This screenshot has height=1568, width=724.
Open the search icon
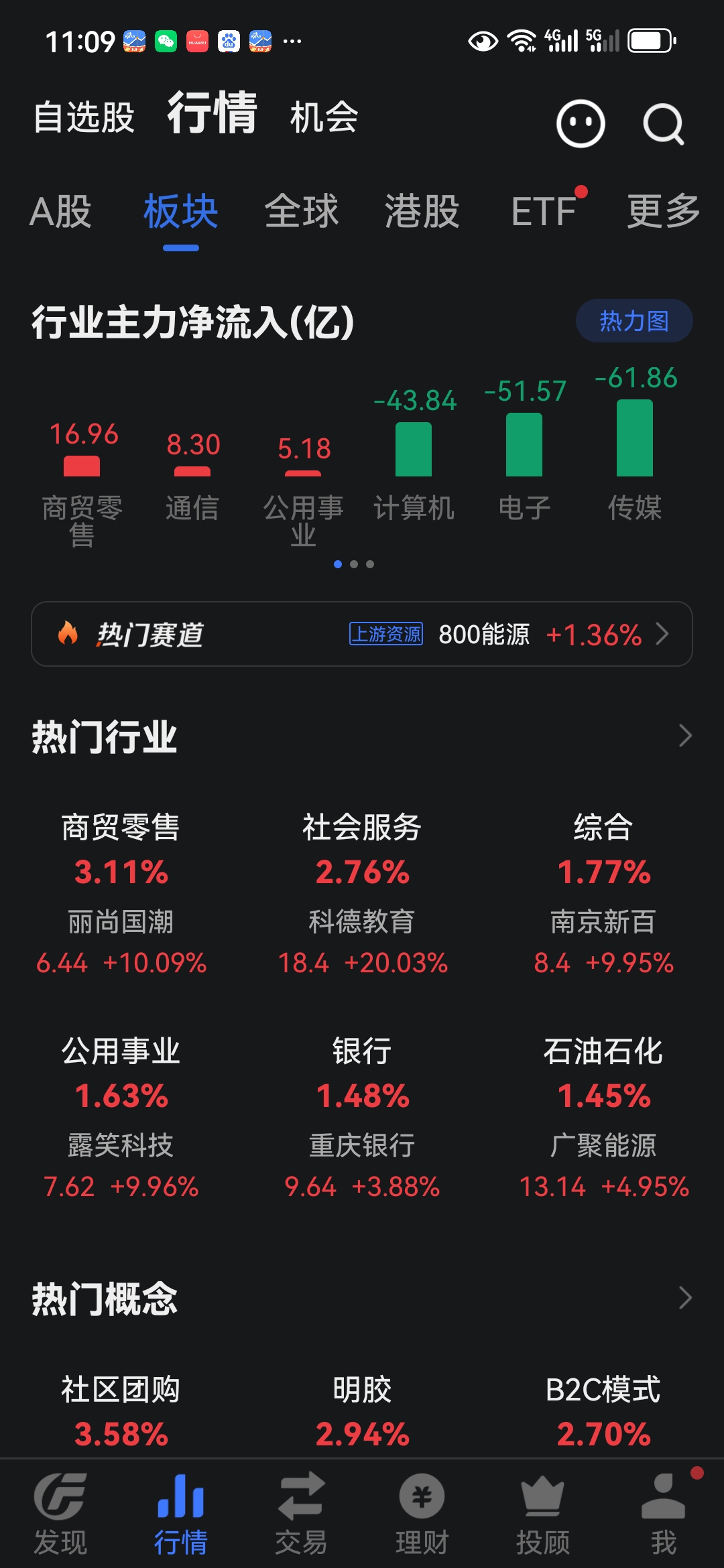(x=662, y=124)
